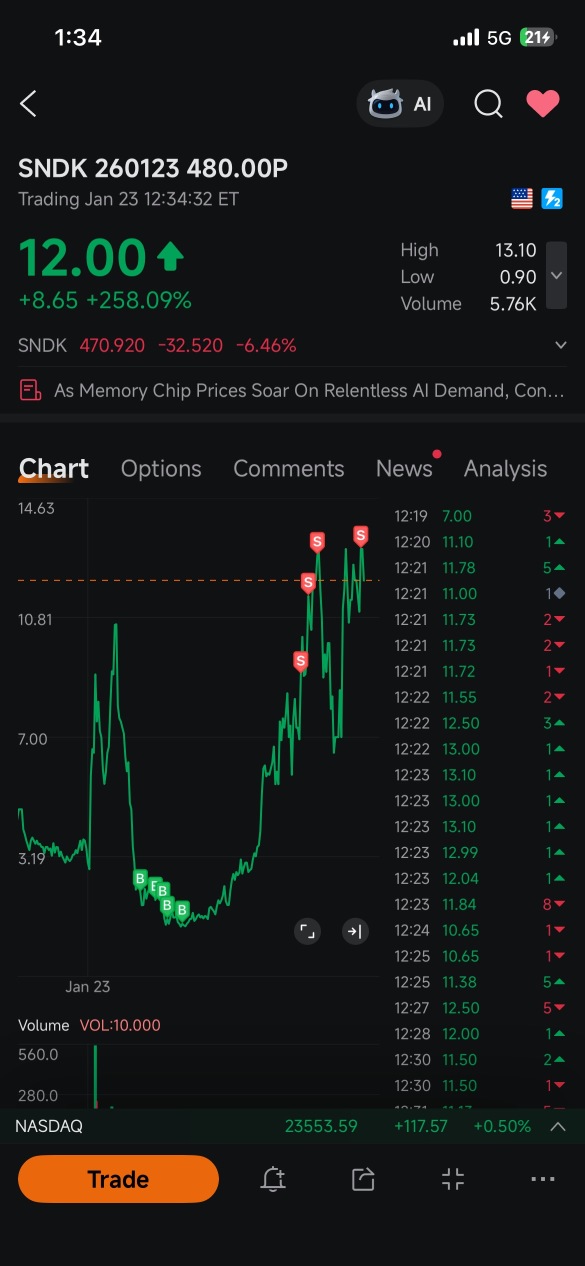Open the search magnifier icon

(488, 104)
